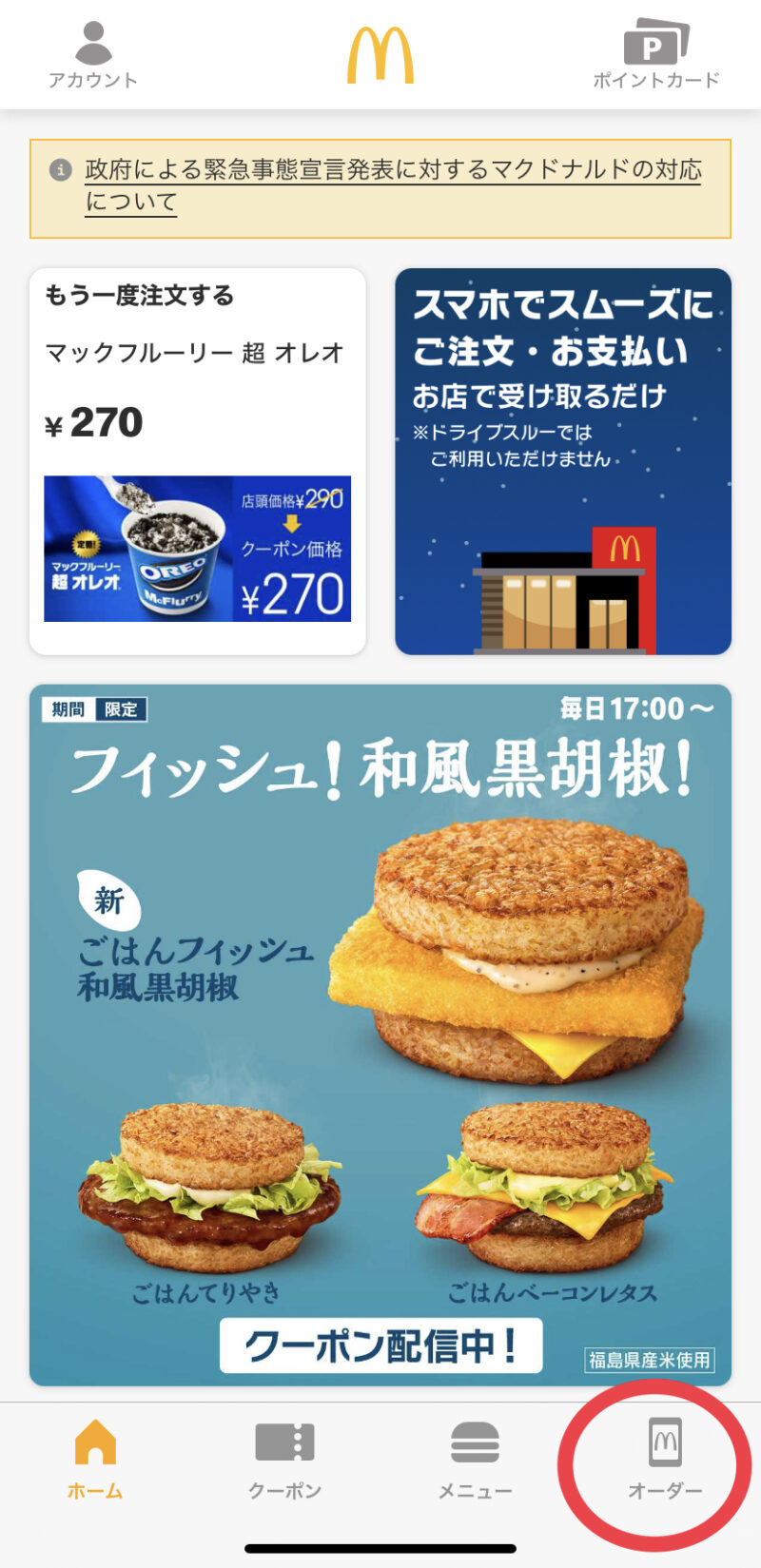
Task: Open the ごはんフィッシュ 和風黒胡椒 promotion banner
Action: (380, 1035)
